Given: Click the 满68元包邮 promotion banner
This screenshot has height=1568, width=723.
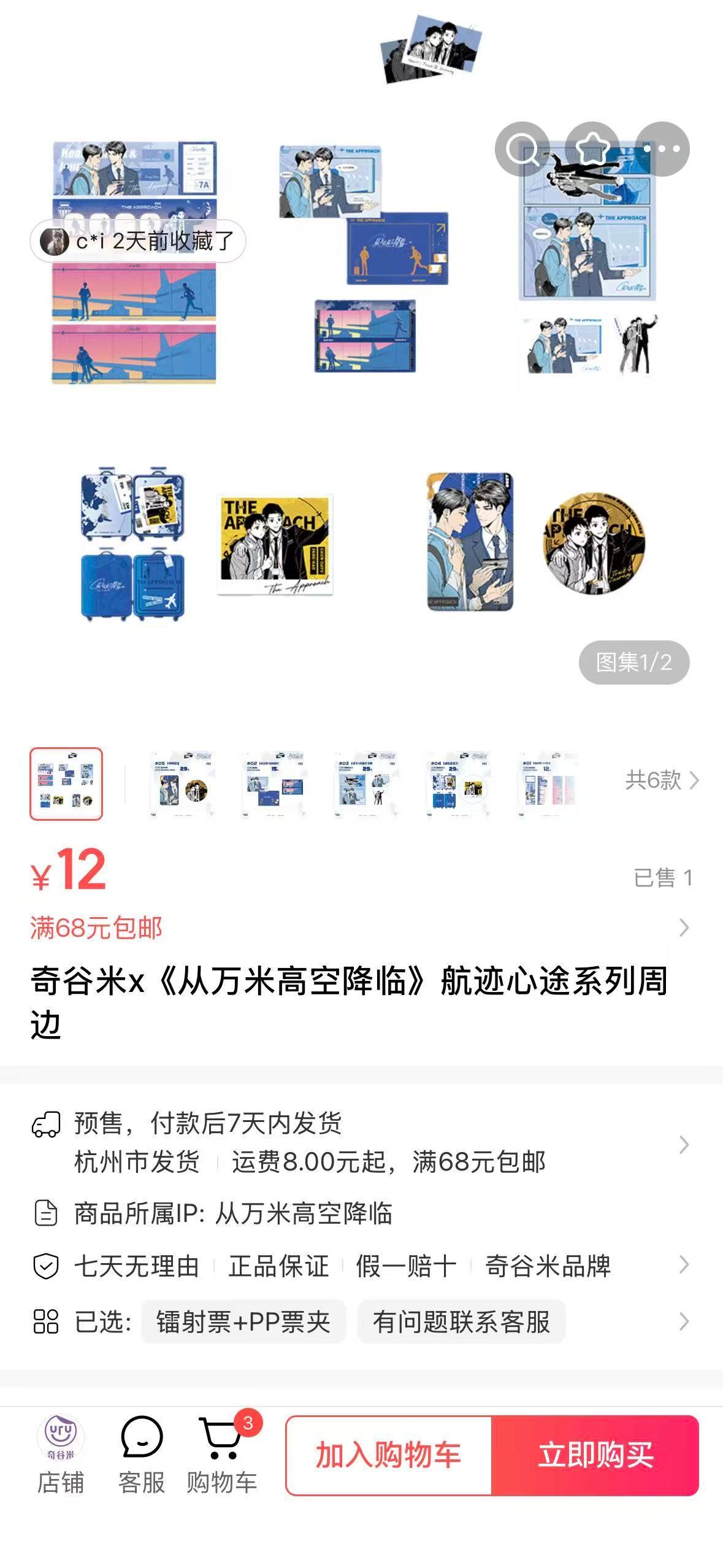Looking at the screenshot, I should click(97, 928).
